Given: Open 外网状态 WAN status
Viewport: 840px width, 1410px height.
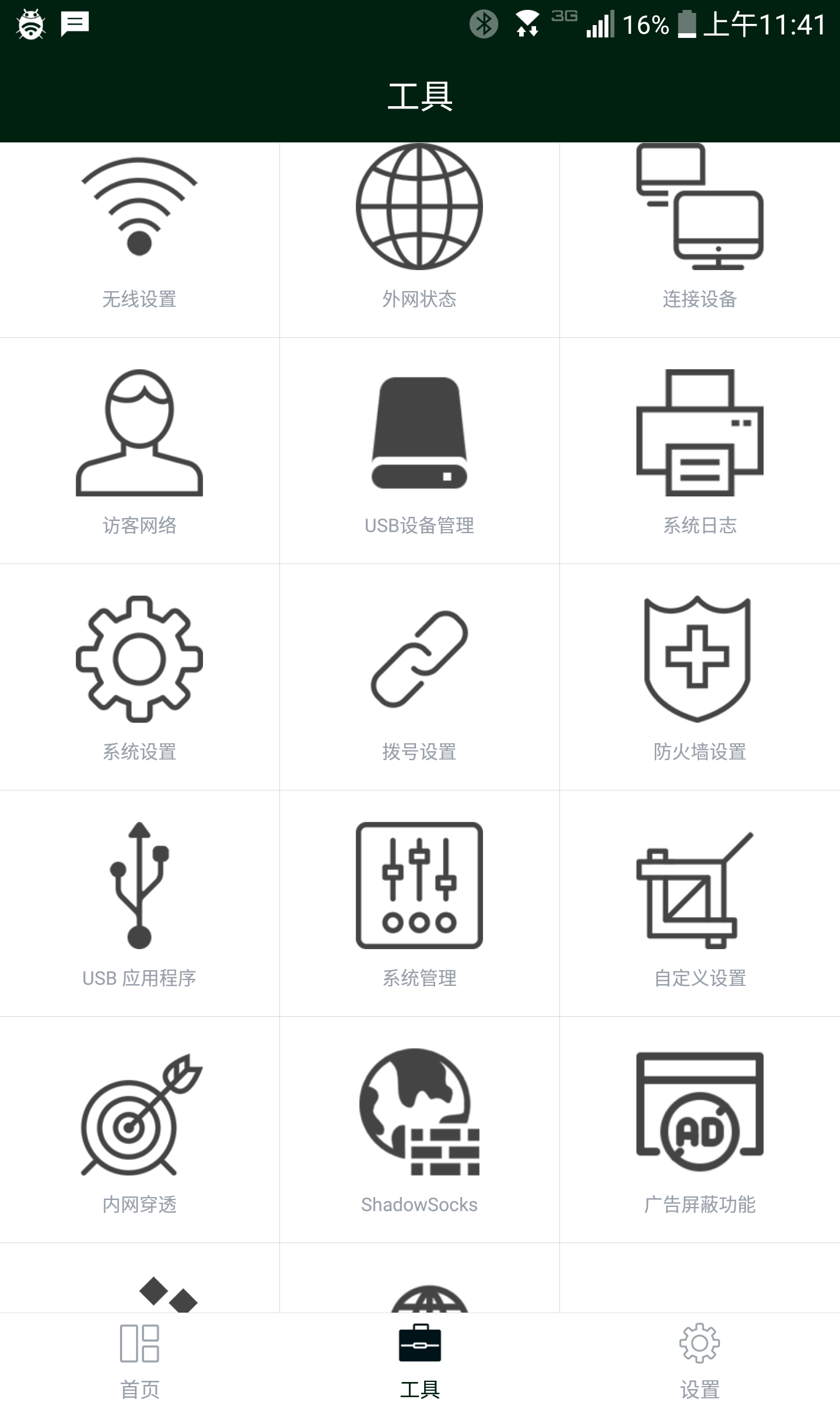Looking at the screenshot, I should click(419, 233).
